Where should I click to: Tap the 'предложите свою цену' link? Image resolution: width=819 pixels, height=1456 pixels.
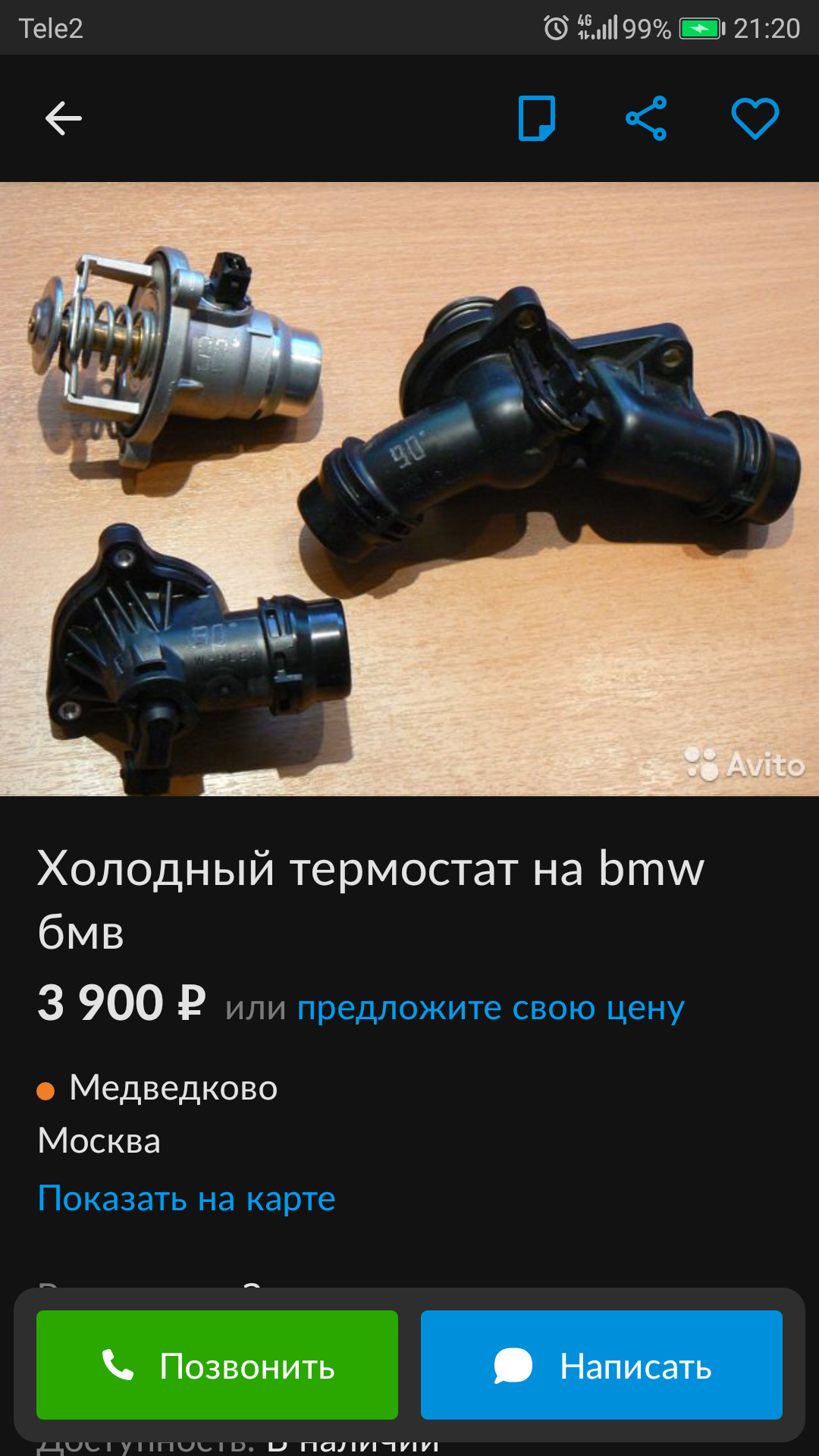click(x=491, y=1008)
